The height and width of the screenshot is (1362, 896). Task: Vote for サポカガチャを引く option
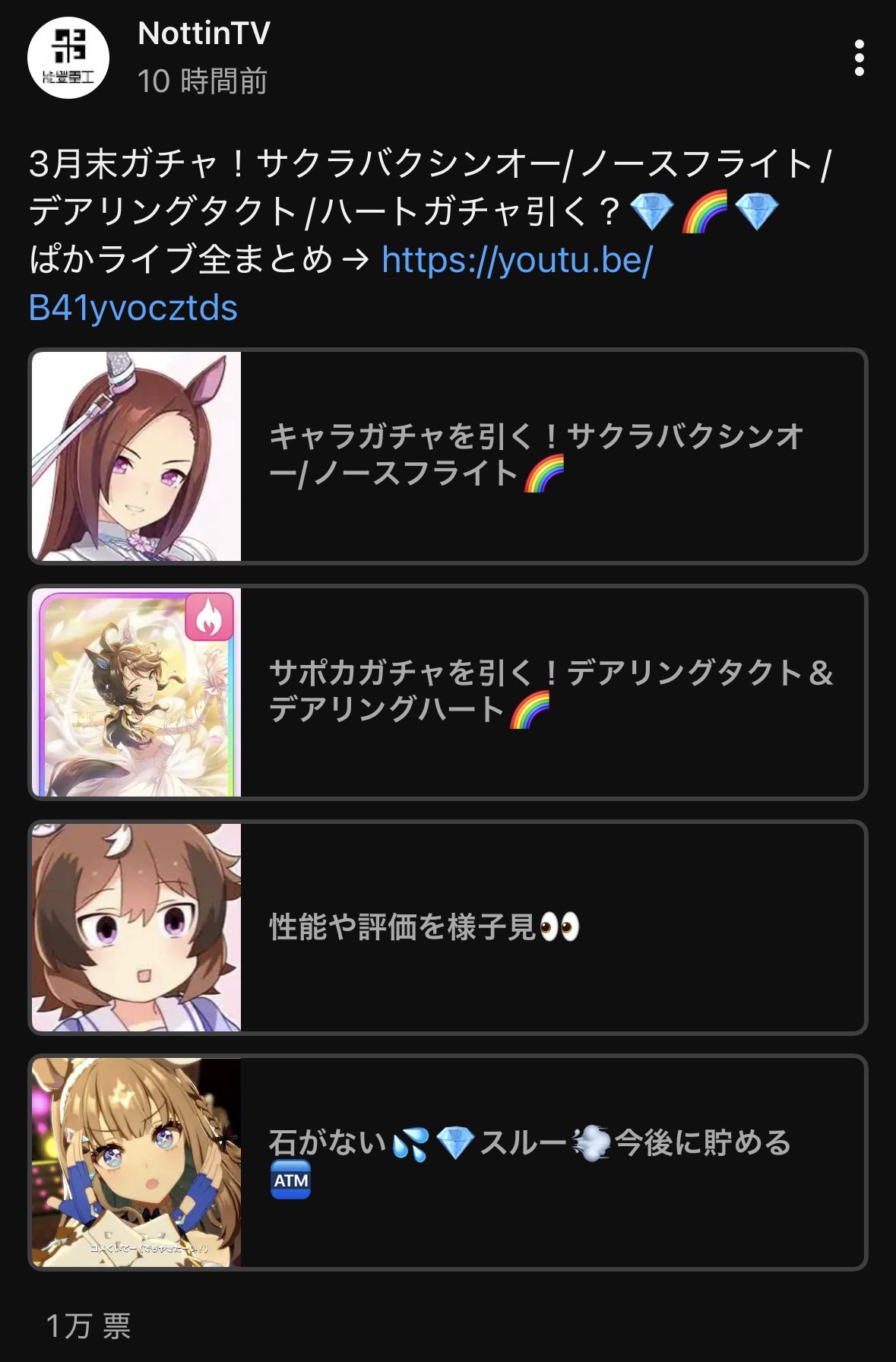click(x=448, y=692)
